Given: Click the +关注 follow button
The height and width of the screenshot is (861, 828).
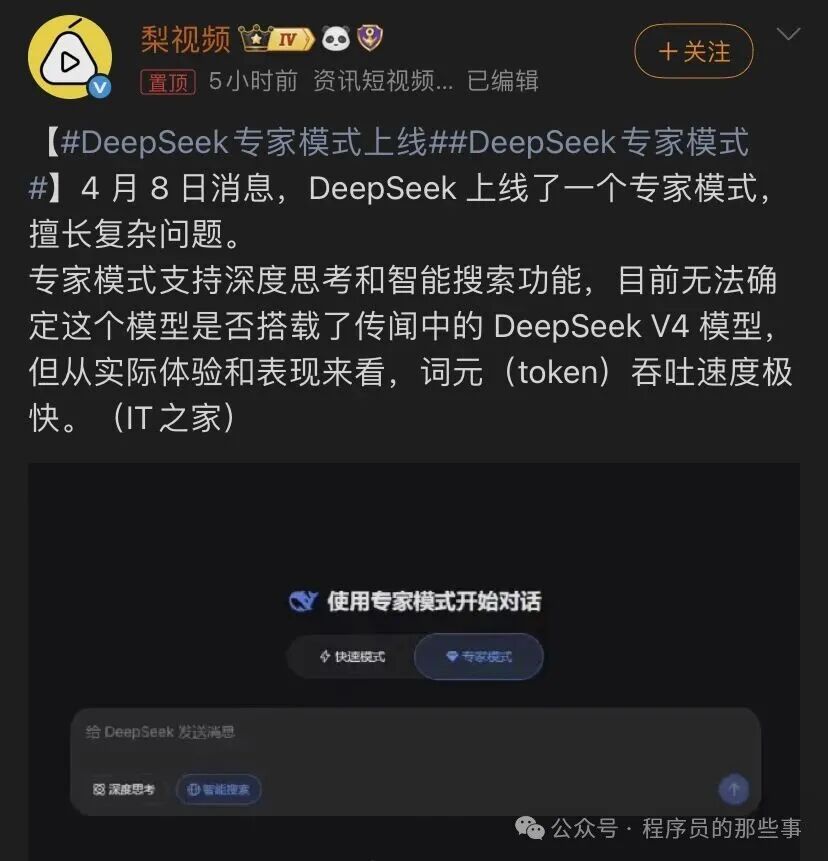Looking at the screenshot, I should click(x=694, y=51).
